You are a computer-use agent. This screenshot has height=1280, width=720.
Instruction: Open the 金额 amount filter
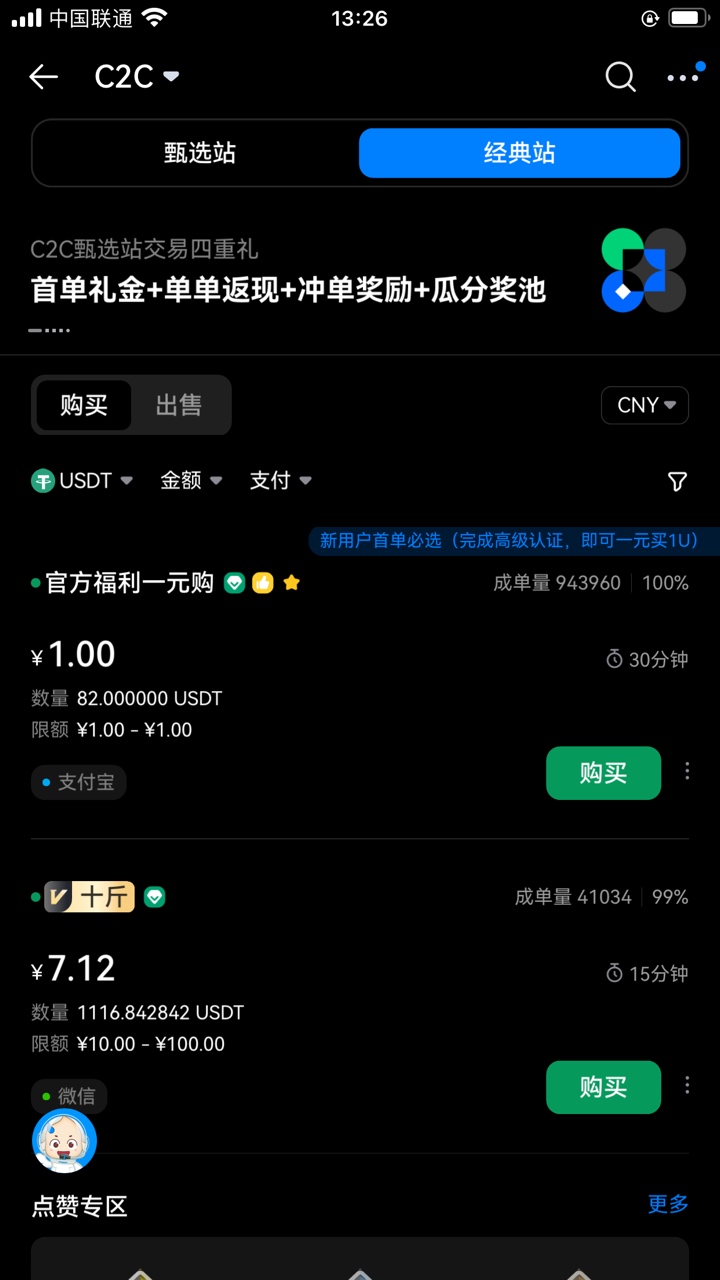(x=191, y=481)
